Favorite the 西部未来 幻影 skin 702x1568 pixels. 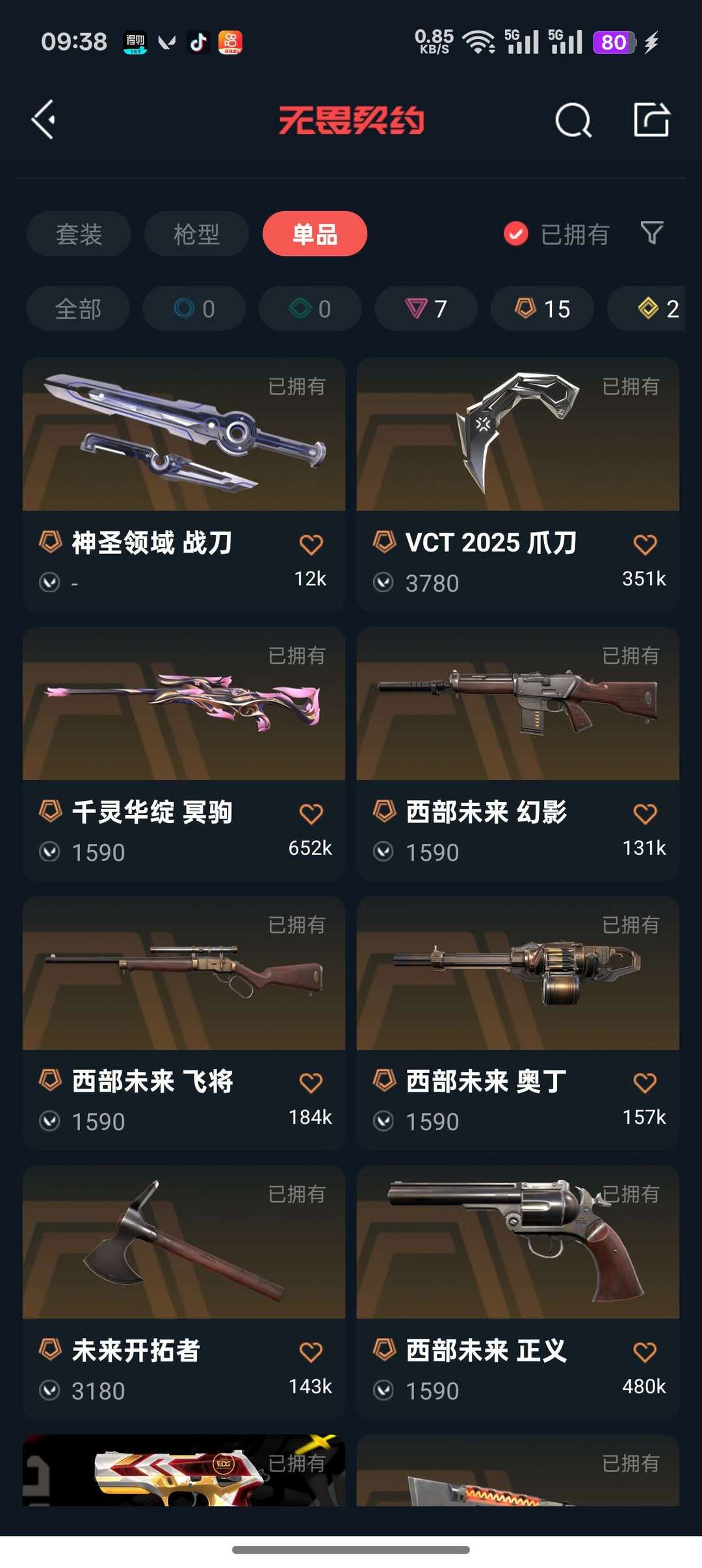pos(645,814)
